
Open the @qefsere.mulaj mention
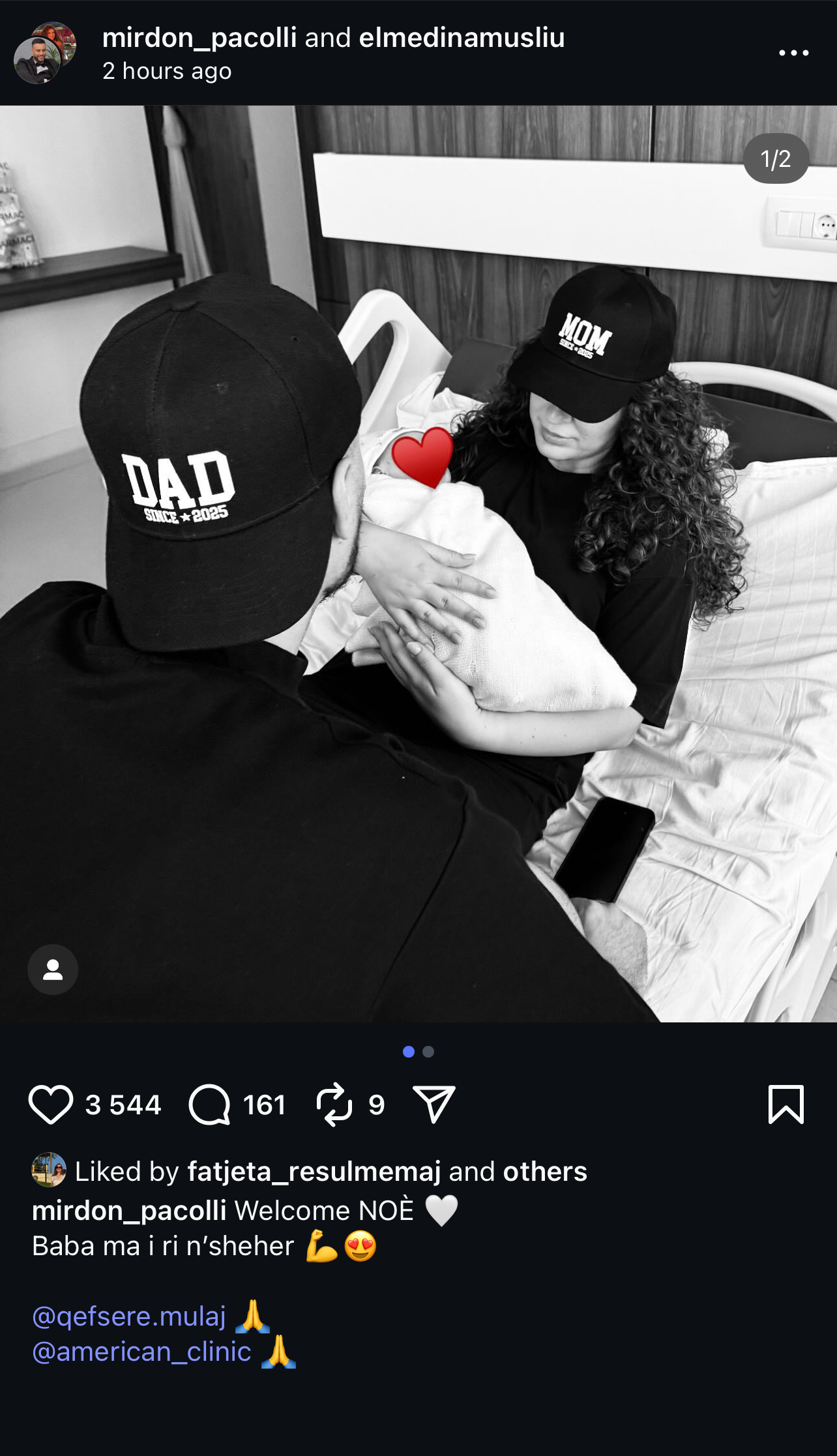(x=129, y=1316)
